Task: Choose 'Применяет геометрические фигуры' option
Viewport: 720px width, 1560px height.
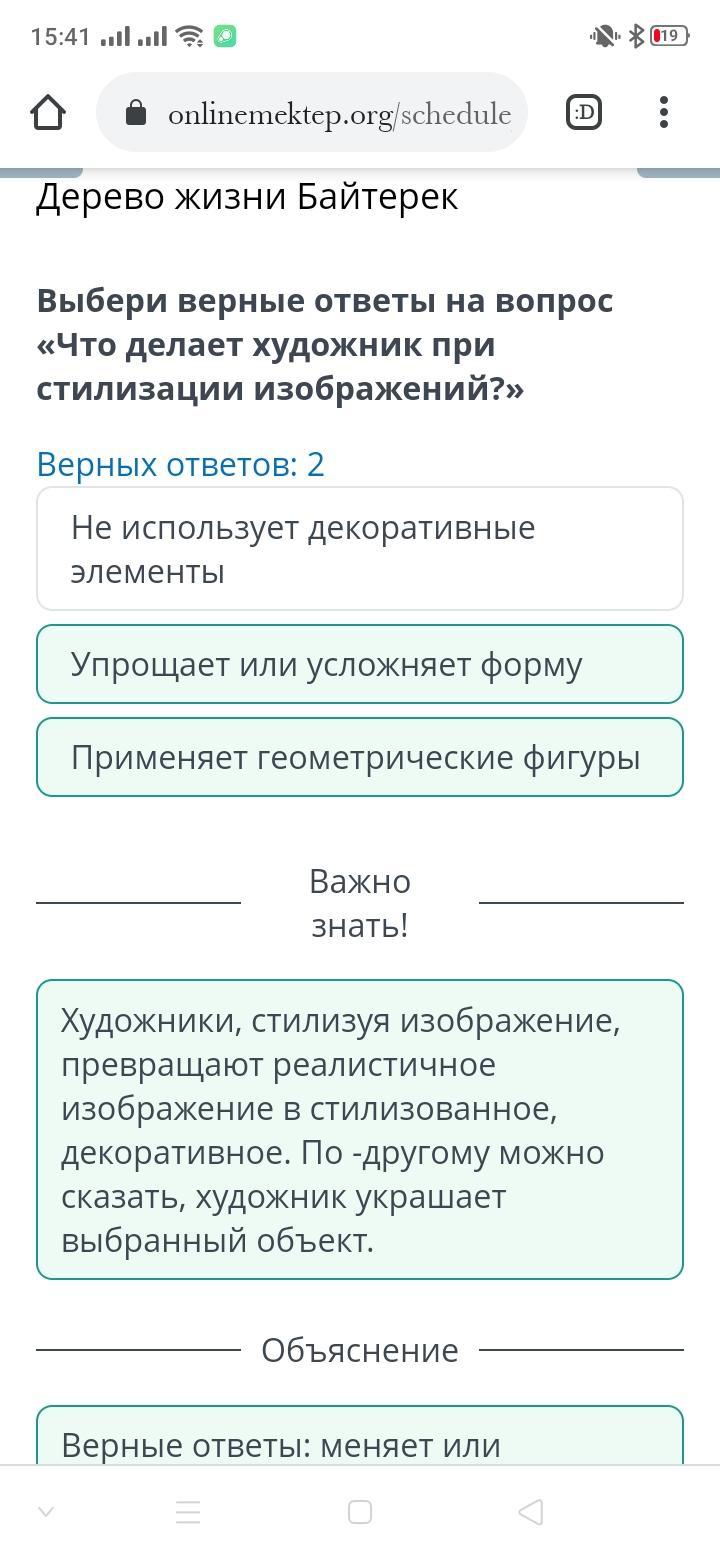Action: point(360,757)
